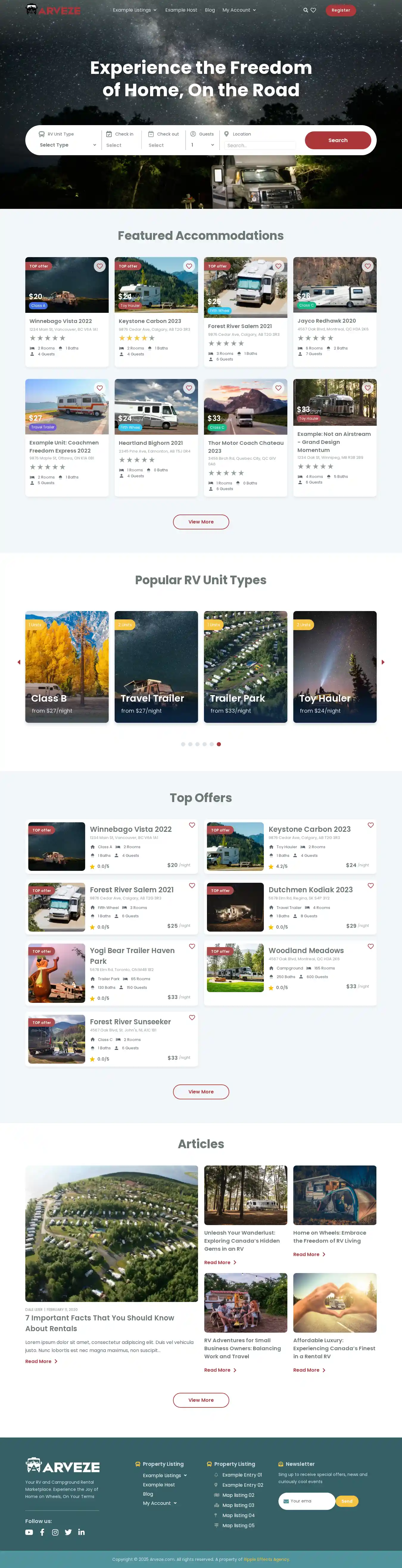Tap the Location search field

point(260,145)
